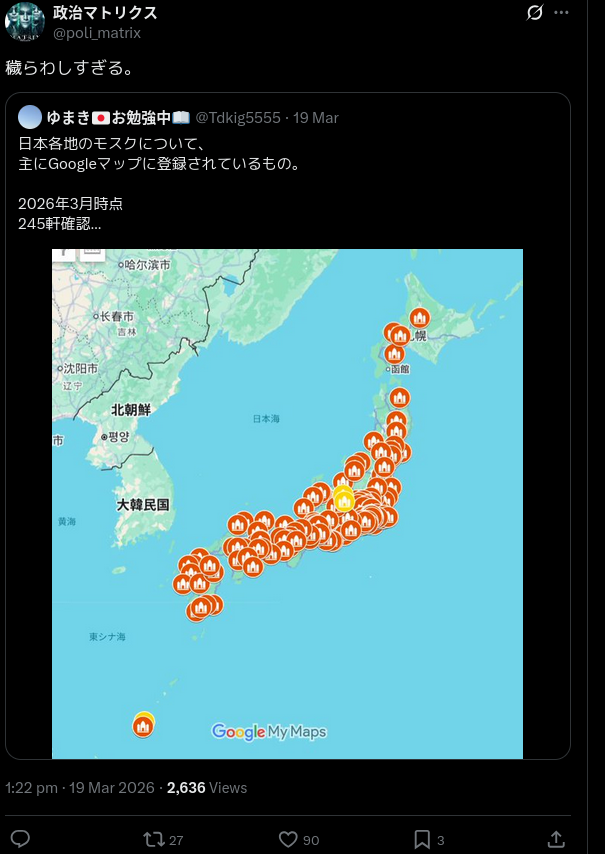Image resolution: width=605 pixels, height=854 pixels.
Task: Share this post
Action: click(x=557, y=839)
